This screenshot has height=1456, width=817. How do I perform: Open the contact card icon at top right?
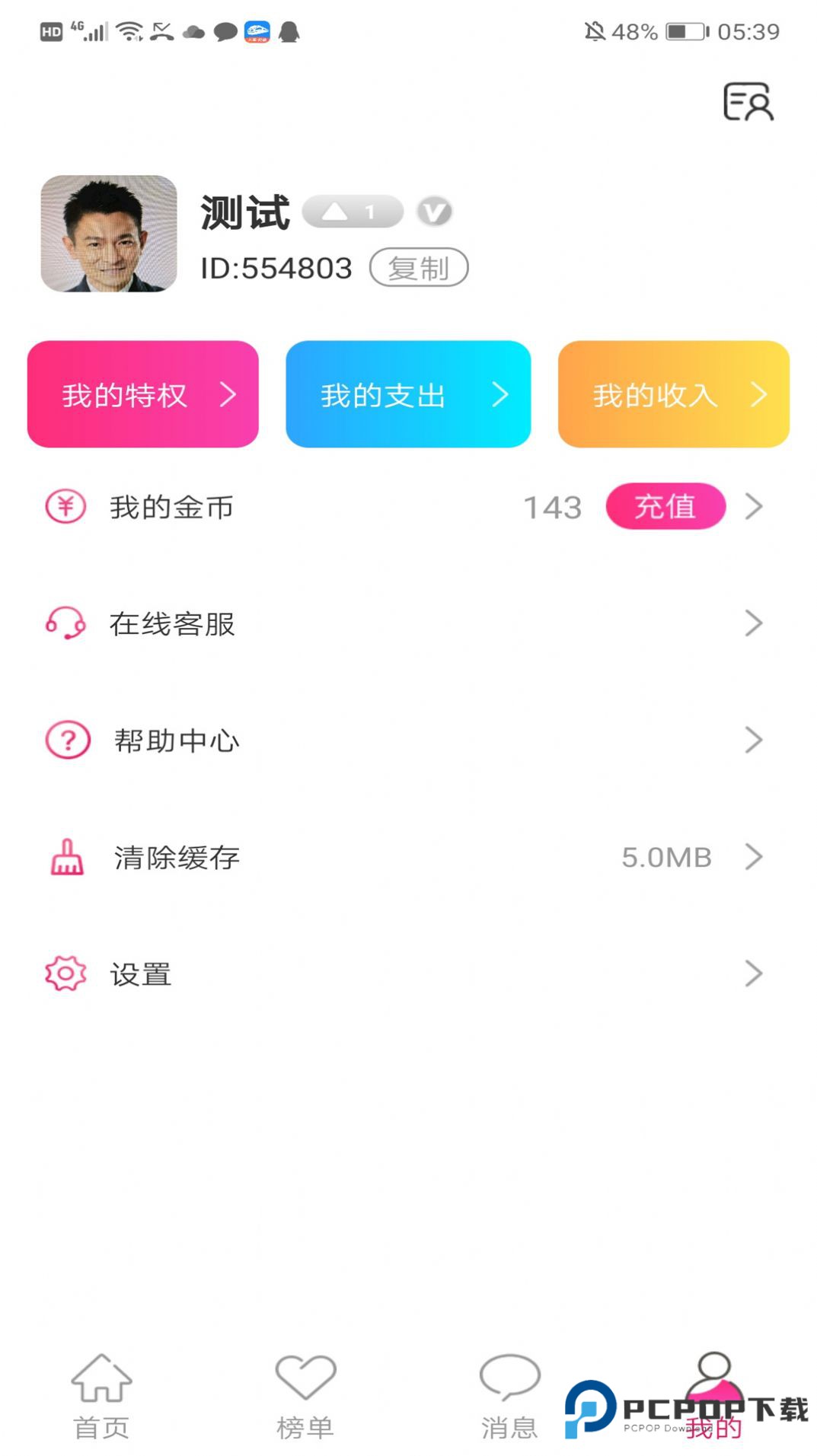tap(747, 101)
